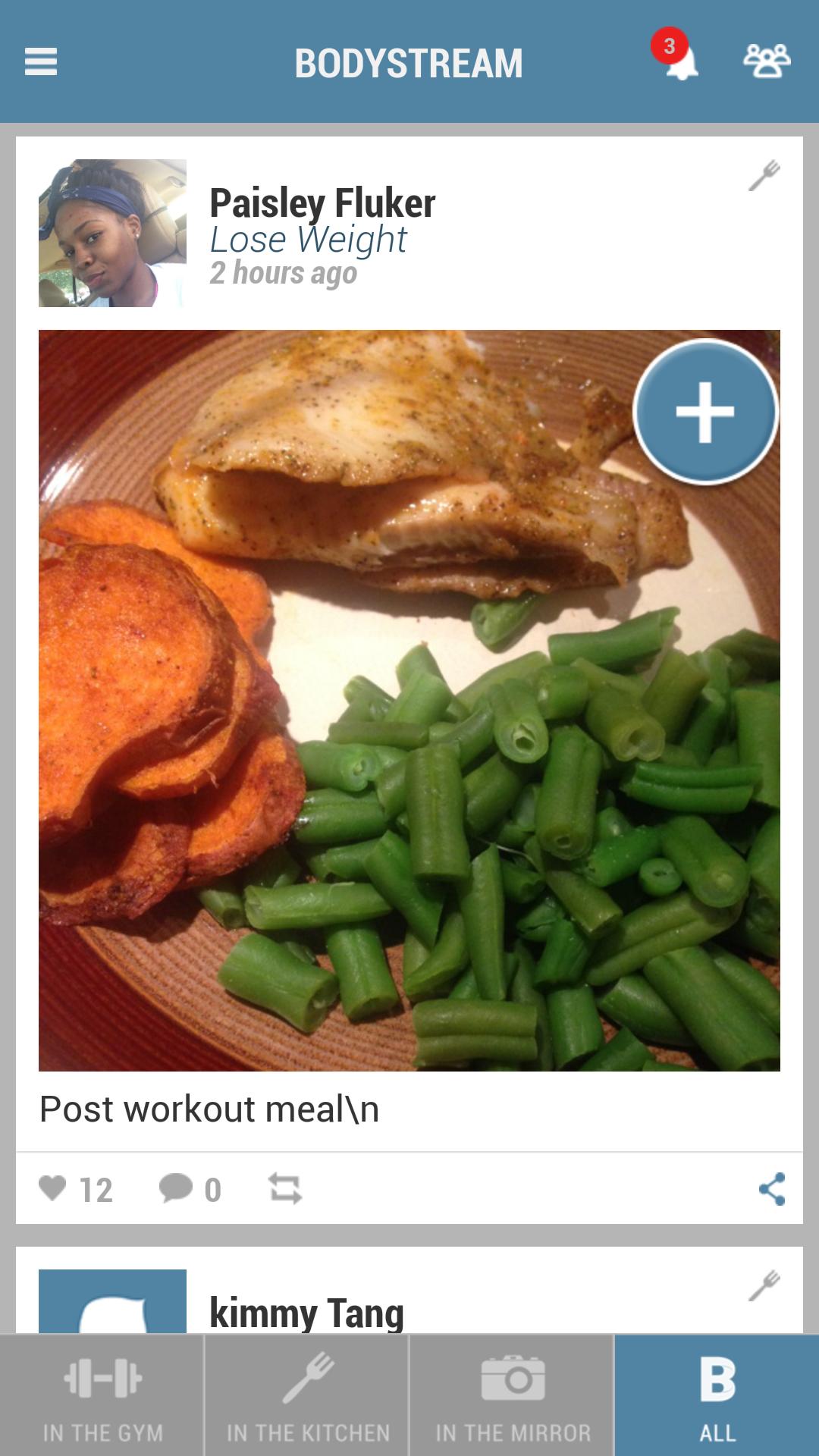
Task: Share Paisley Fluker's post
Action: pyautogui.click(x=771, y=1188)
